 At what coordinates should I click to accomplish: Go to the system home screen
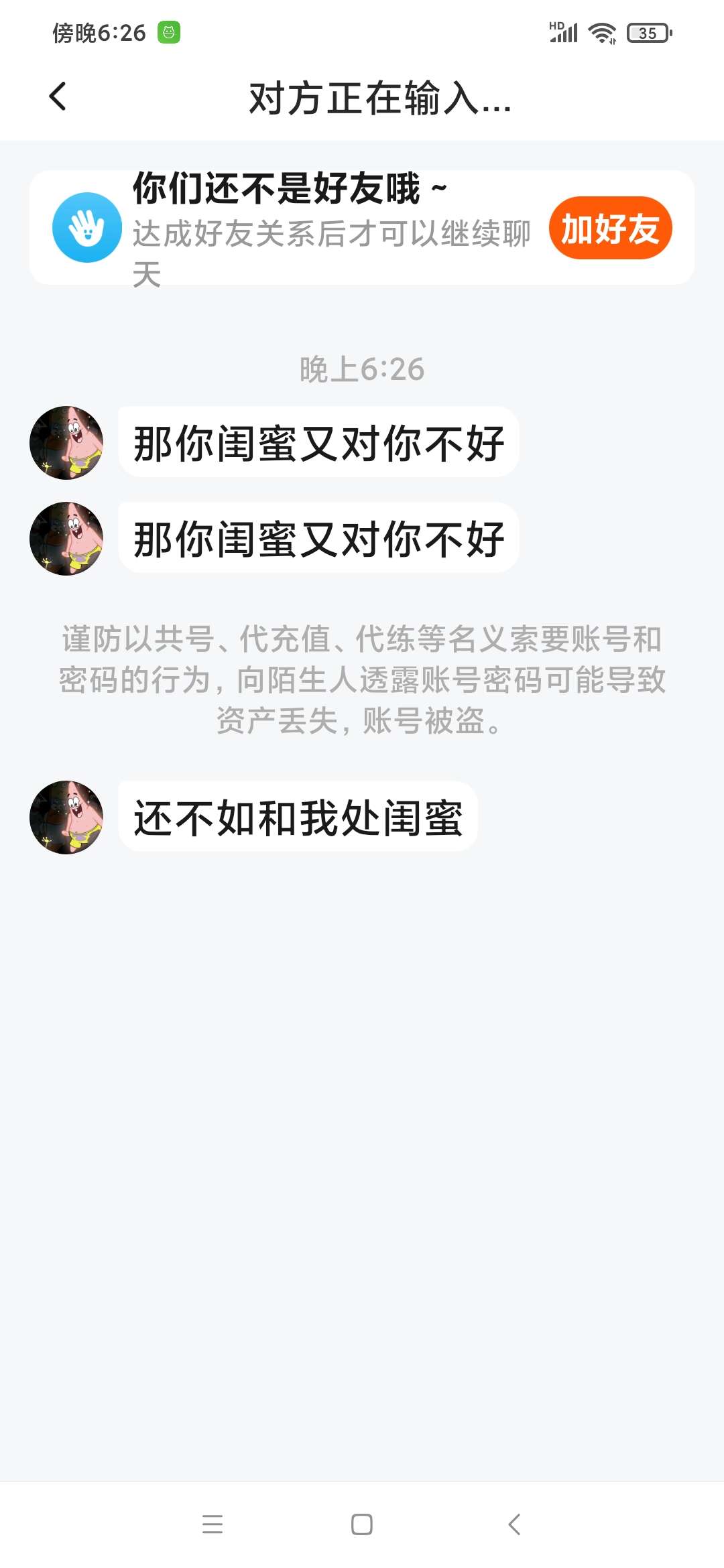click(362, 1524)
